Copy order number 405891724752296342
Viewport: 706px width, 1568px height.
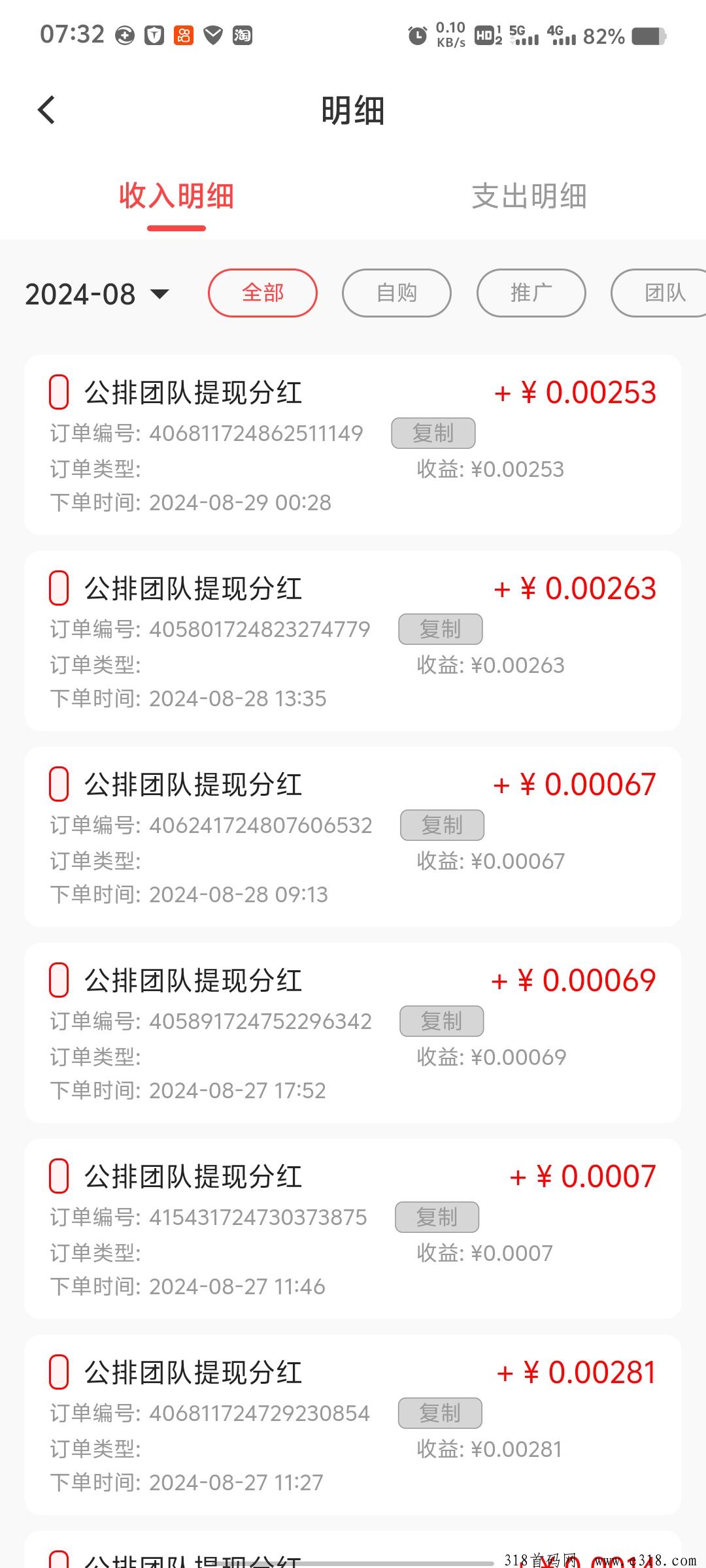coord(441,1021)
